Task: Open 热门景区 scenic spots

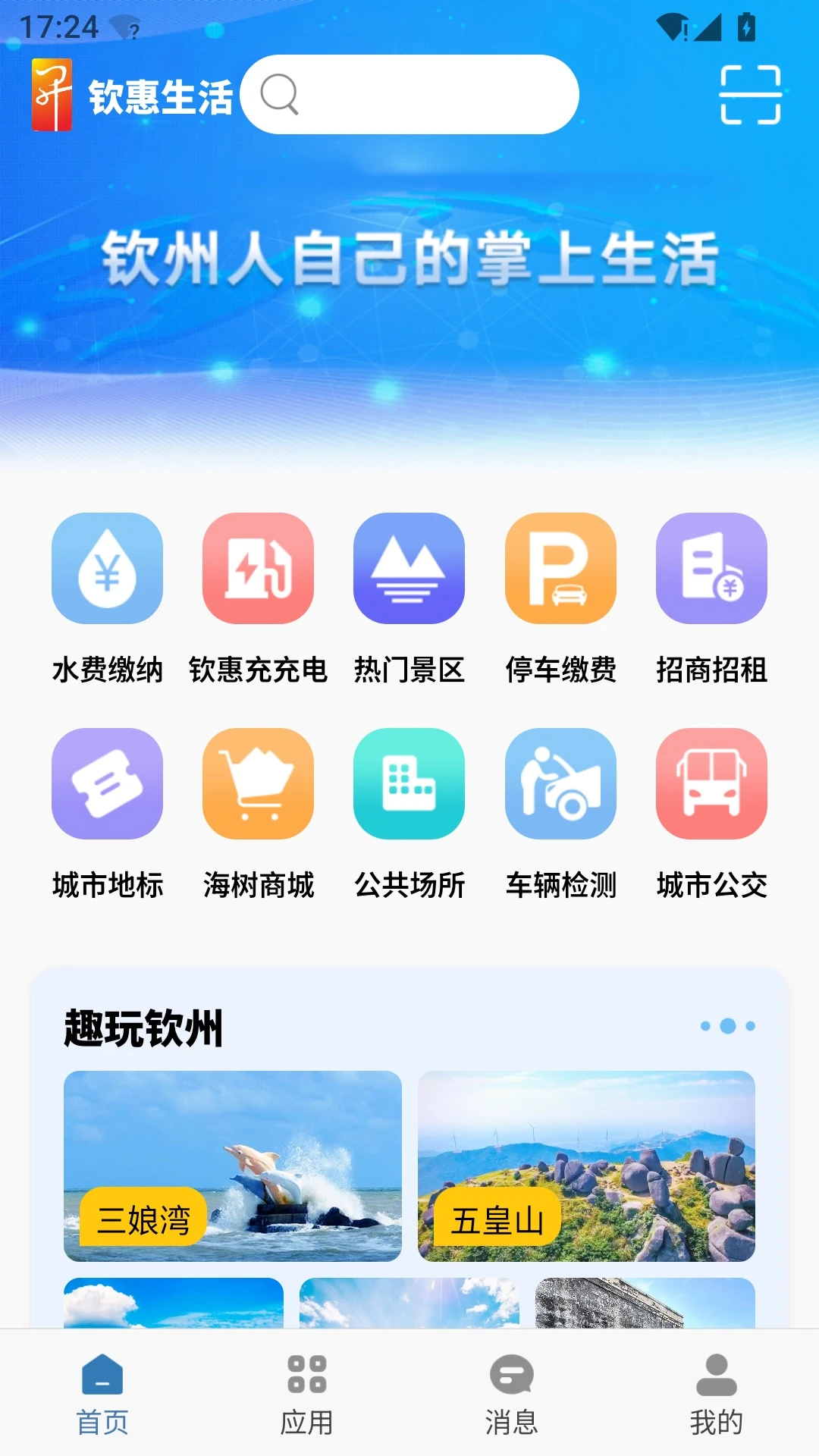Action: 409,569
